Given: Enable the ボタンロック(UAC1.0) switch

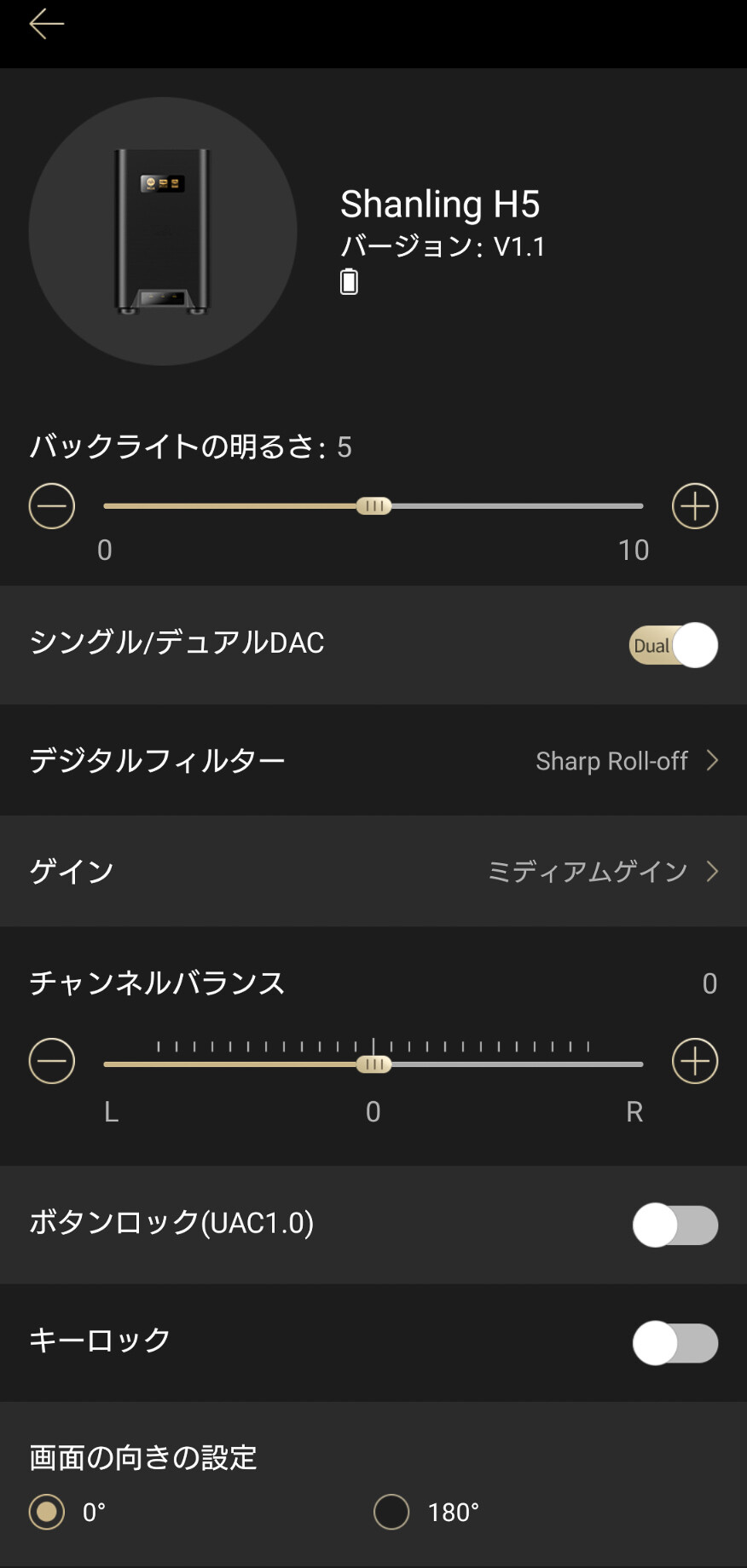Looking at the screenshot, I should click(x=675, y=1225).
